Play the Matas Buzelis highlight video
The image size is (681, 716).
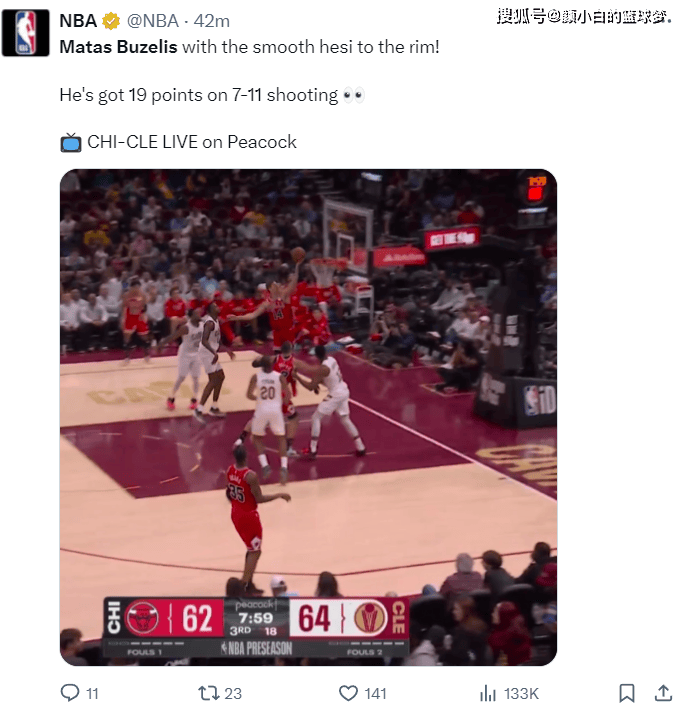308,417
